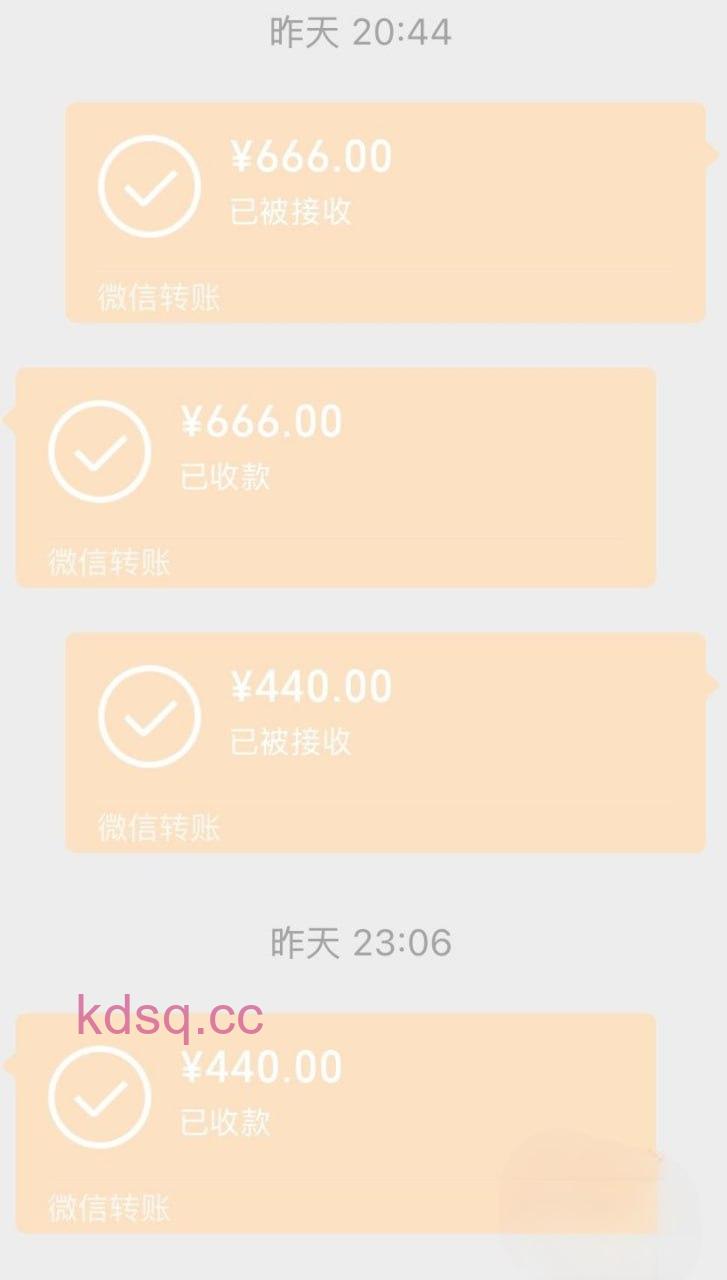Open the 微信转账 label on the bottom transfer card
Image resolution: width=727 pixels, height=1280 pixels.
pos(111,1210)
